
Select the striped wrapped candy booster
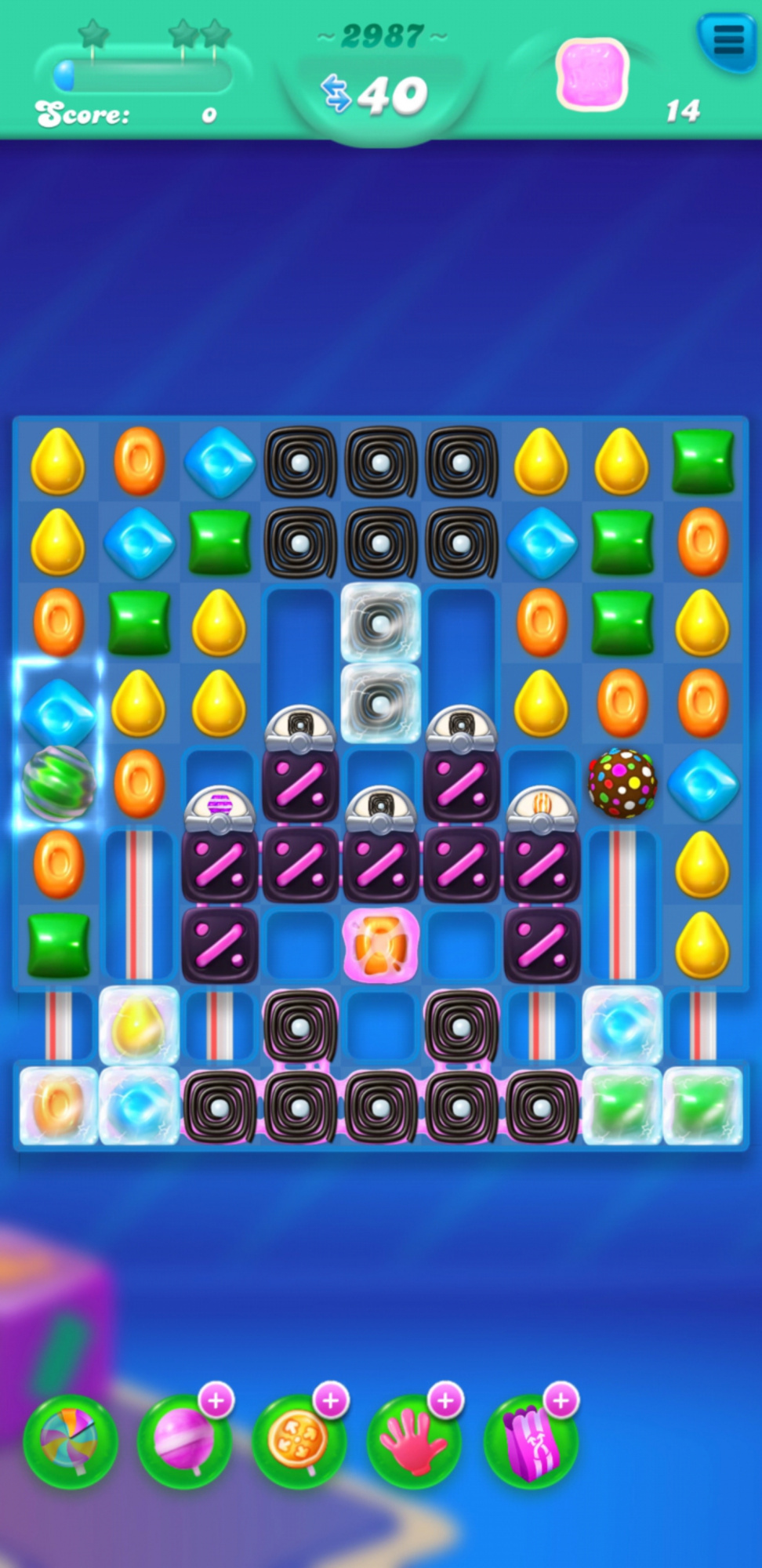[x=532, y=1441]
